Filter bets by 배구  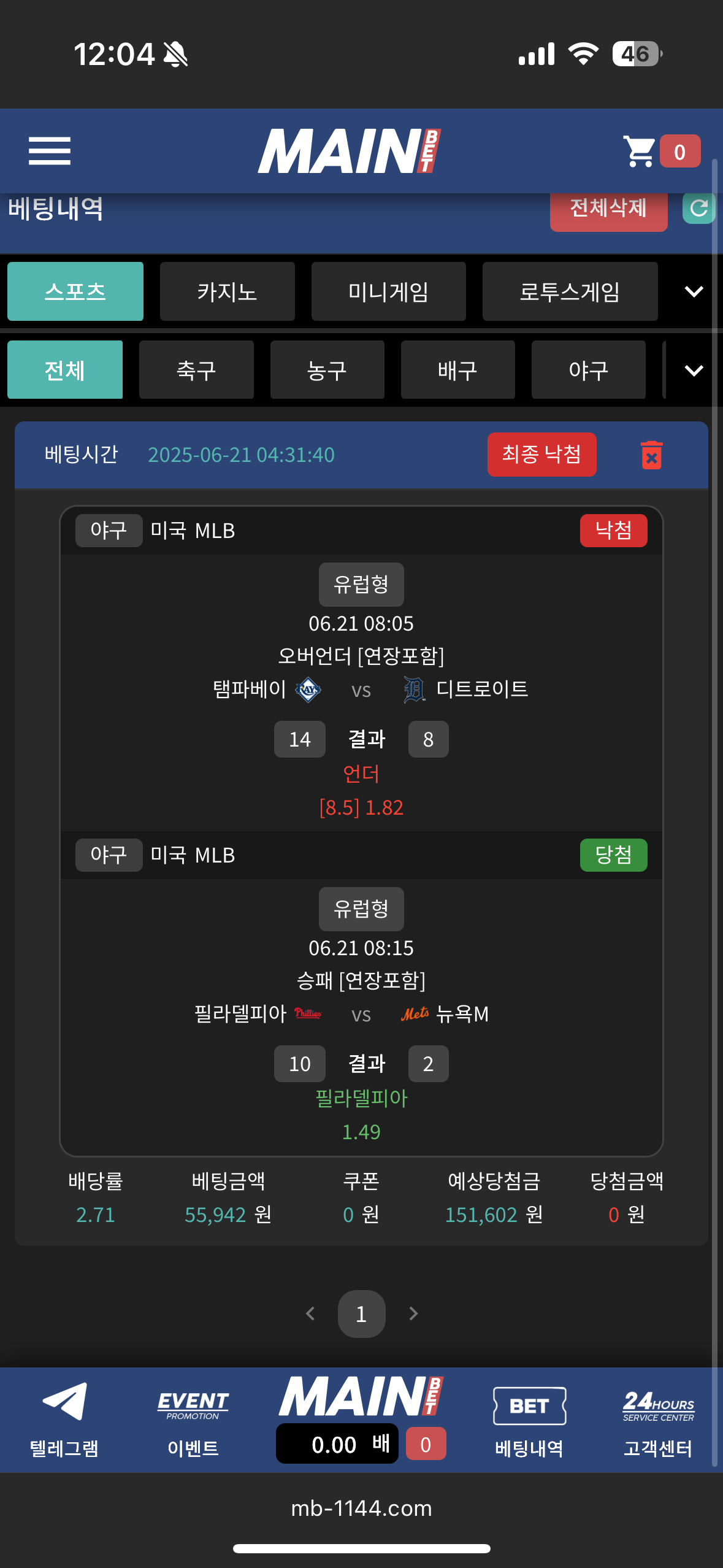(457, 370)
